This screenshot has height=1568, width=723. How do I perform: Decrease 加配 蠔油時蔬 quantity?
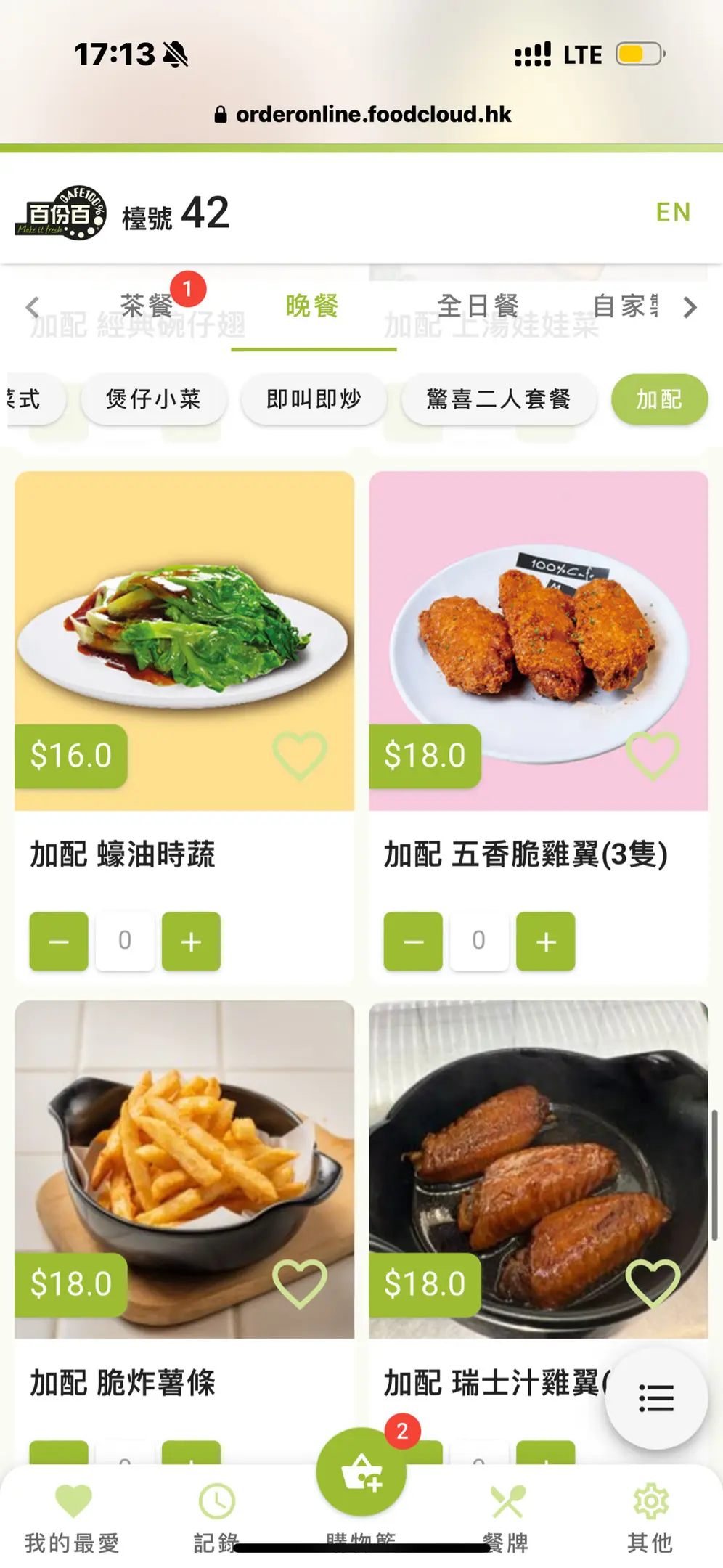(x=59, y=942)
